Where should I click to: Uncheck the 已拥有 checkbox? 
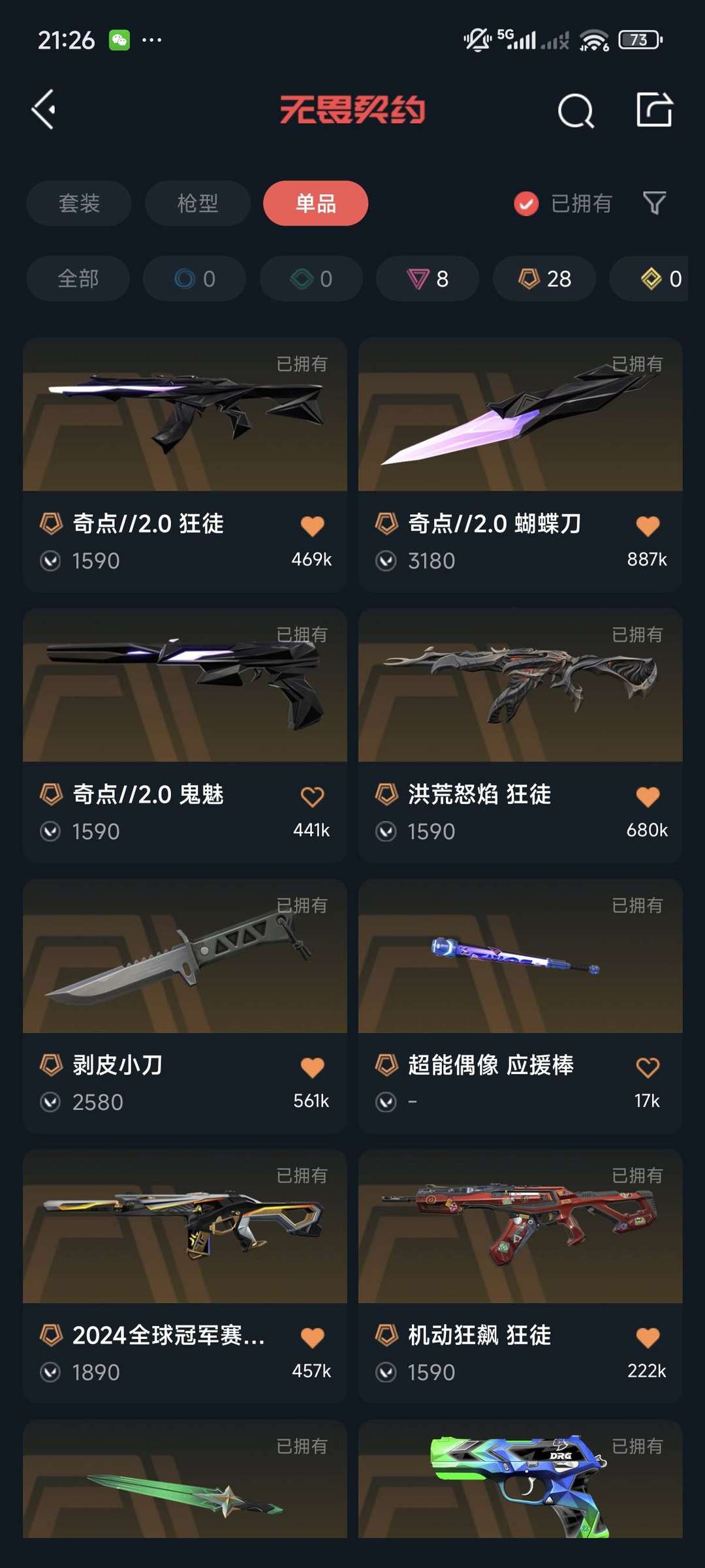point(526,204)
